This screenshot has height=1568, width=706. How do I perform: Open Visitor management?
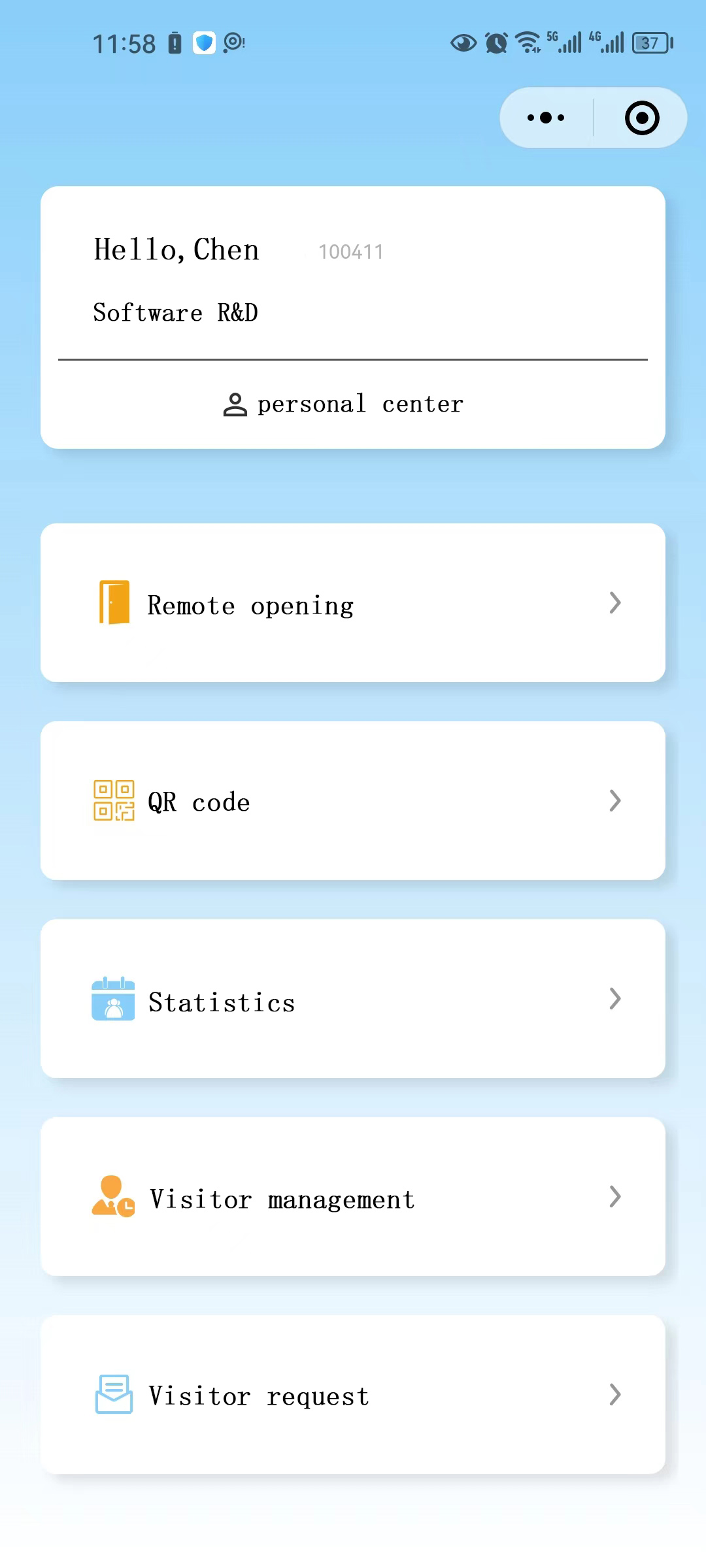353,1197
